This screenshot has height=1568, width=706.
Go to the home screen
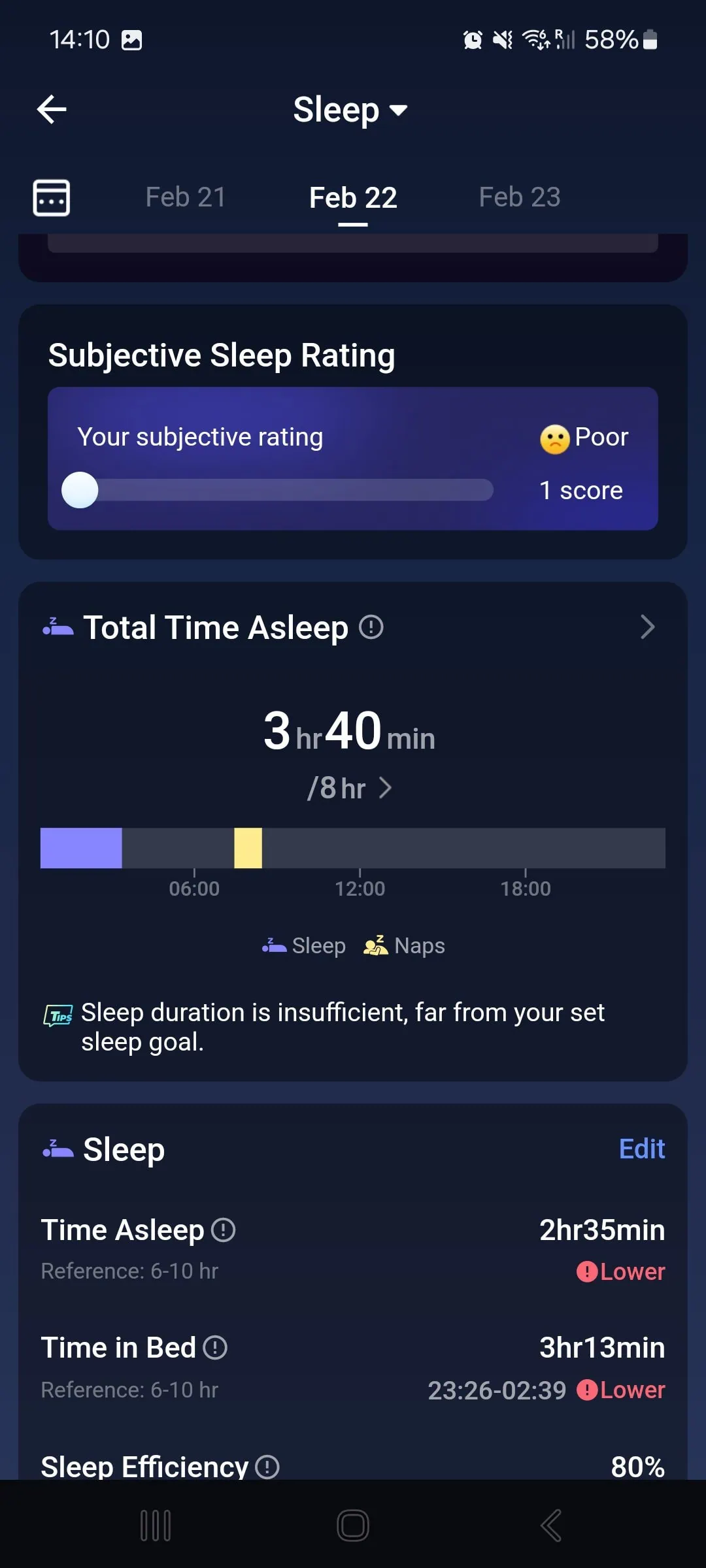pos(353,1526)
